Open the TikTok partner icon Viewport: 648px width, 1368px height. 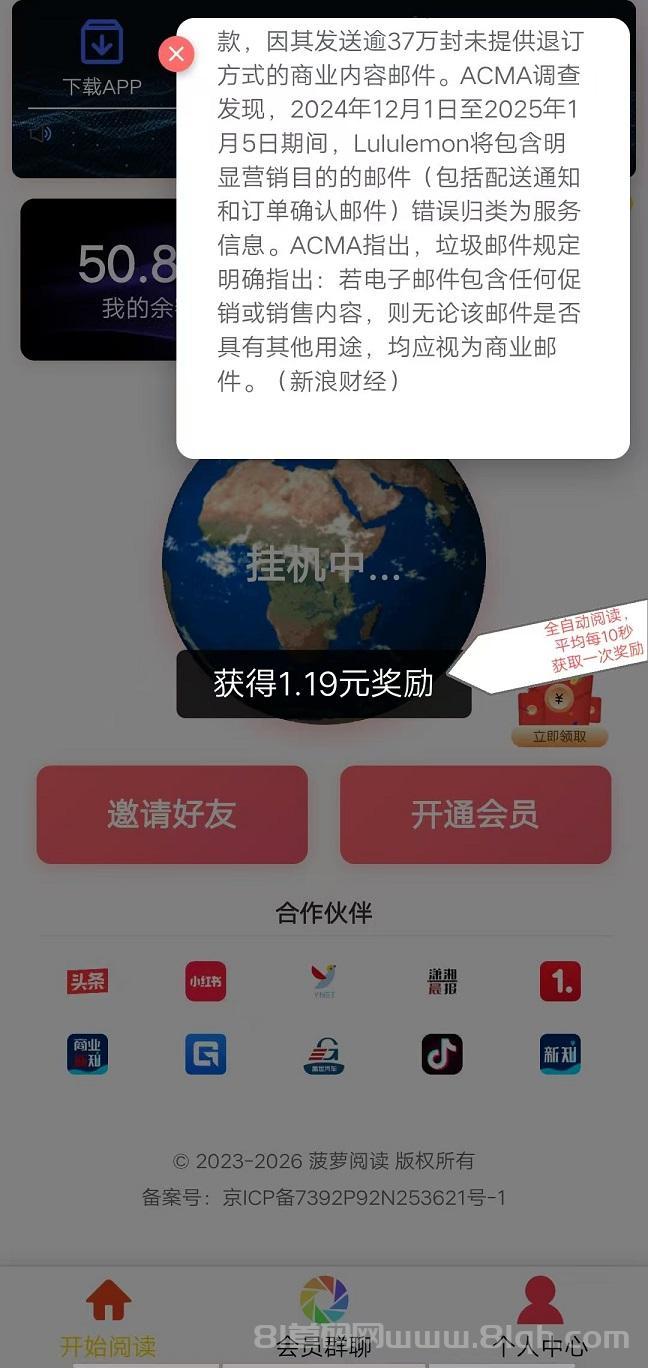click(x=442, y=1054)
